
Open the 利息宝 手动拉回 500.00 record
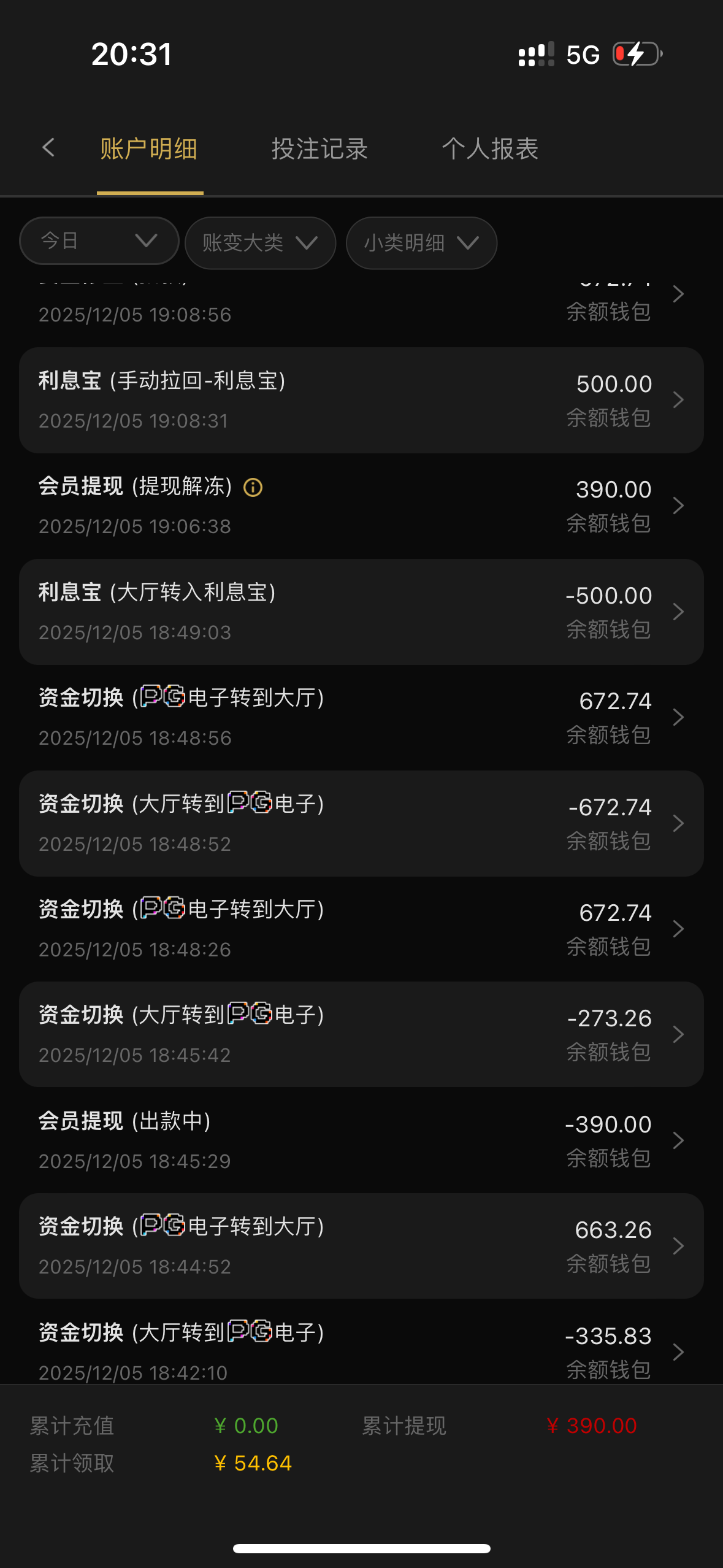pos(361,401)
